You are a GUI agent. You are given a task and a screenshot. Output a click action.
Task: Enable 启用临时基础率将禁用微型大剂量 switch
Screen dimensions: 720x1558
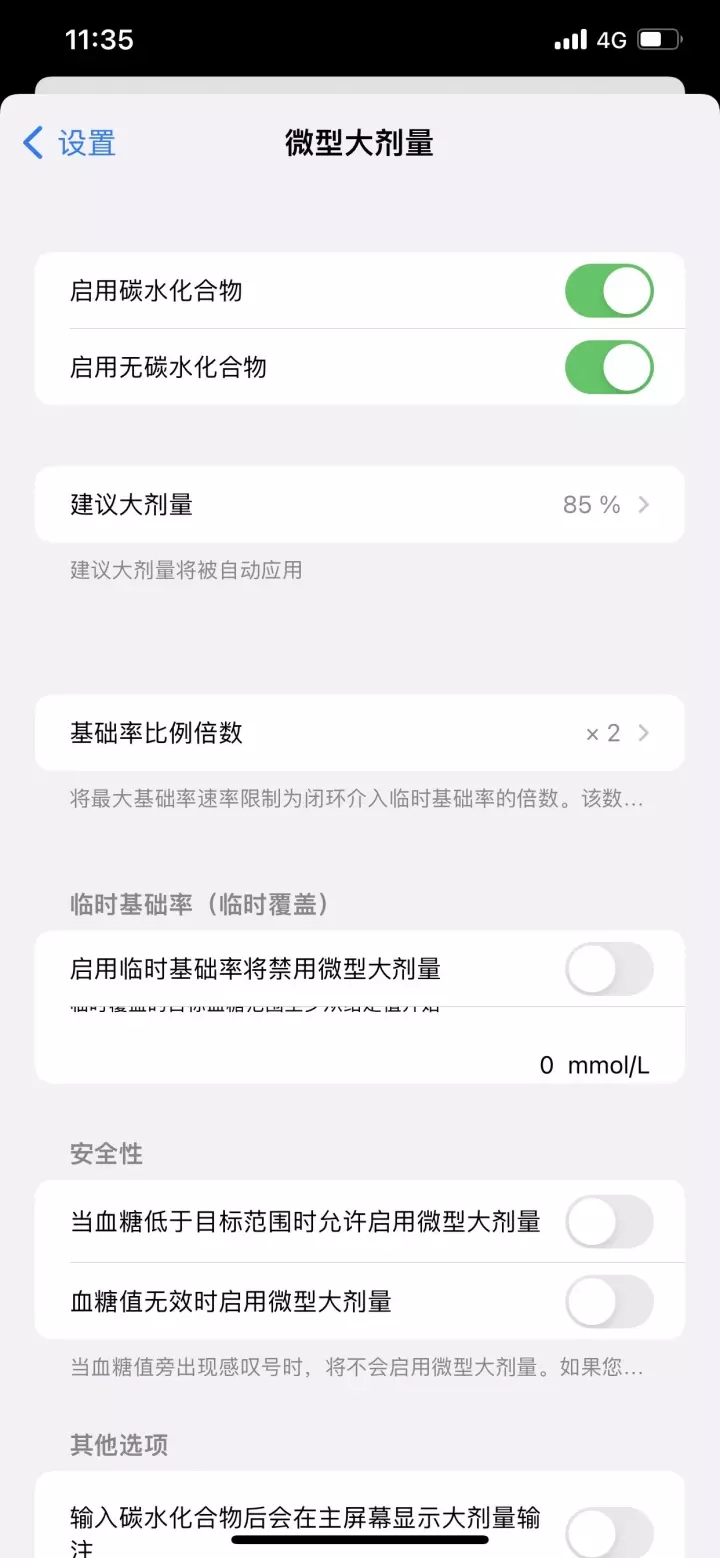point(609,969)
